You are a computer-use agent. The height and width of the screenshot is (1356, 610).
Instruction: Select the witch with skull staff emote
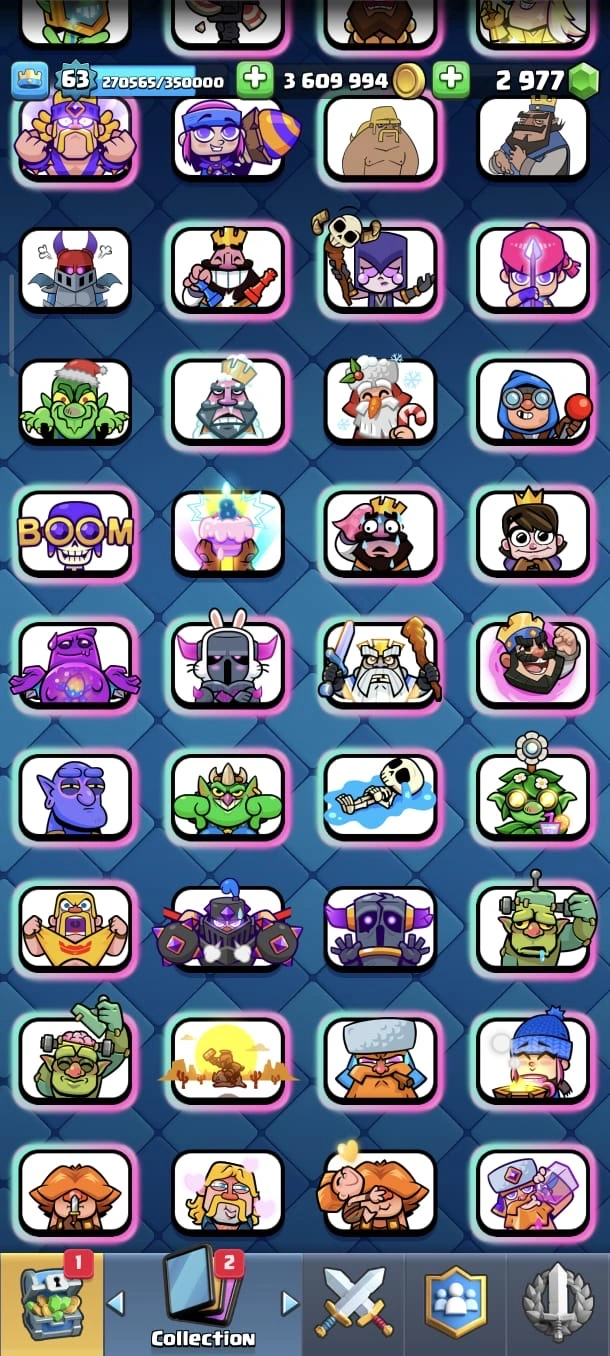pyautogui.click(x=380, y=270)
